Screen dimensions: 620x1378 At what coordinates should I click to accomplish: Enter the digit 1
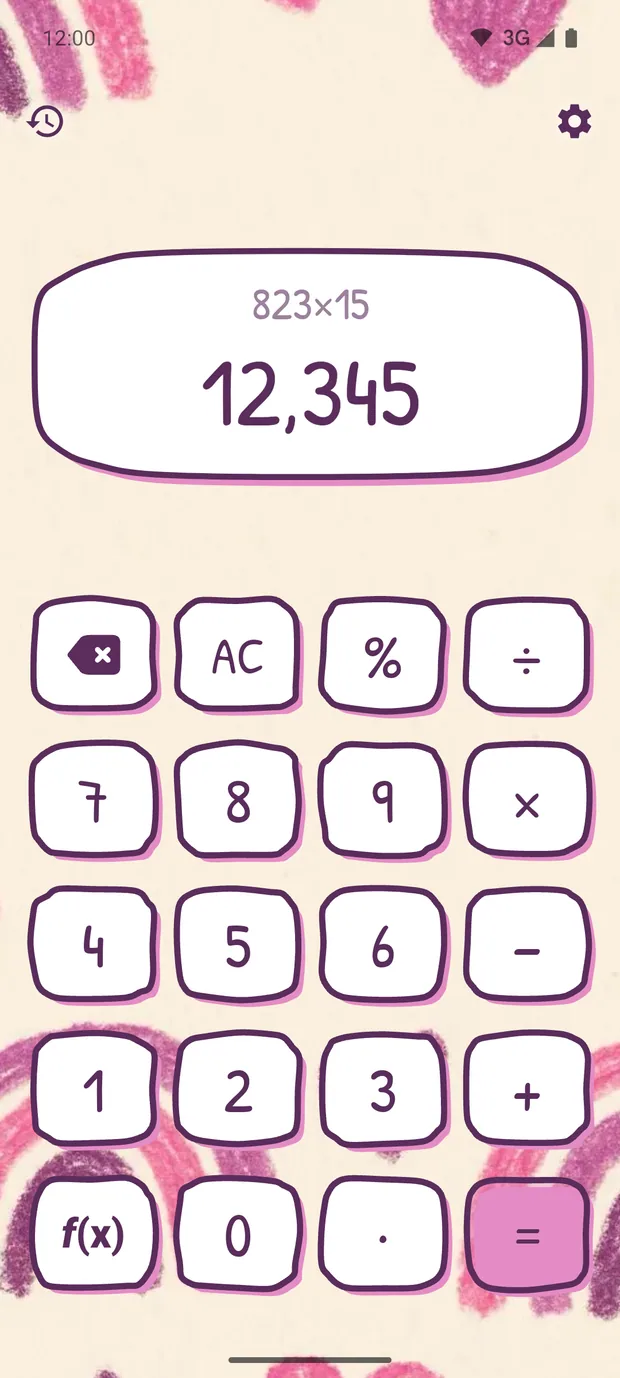[93, 1091]
